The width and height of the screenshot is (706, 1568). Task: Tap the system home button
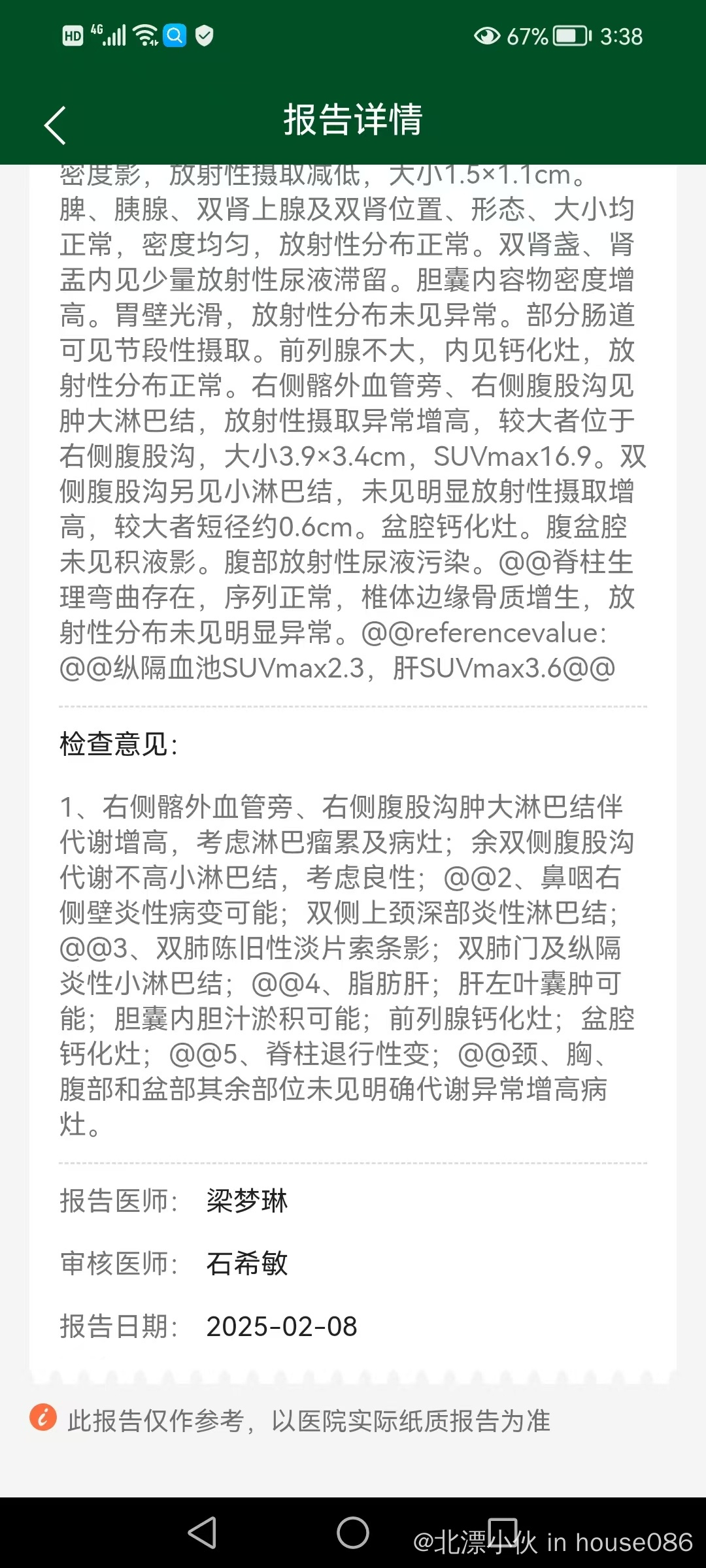coord(353,1533)
